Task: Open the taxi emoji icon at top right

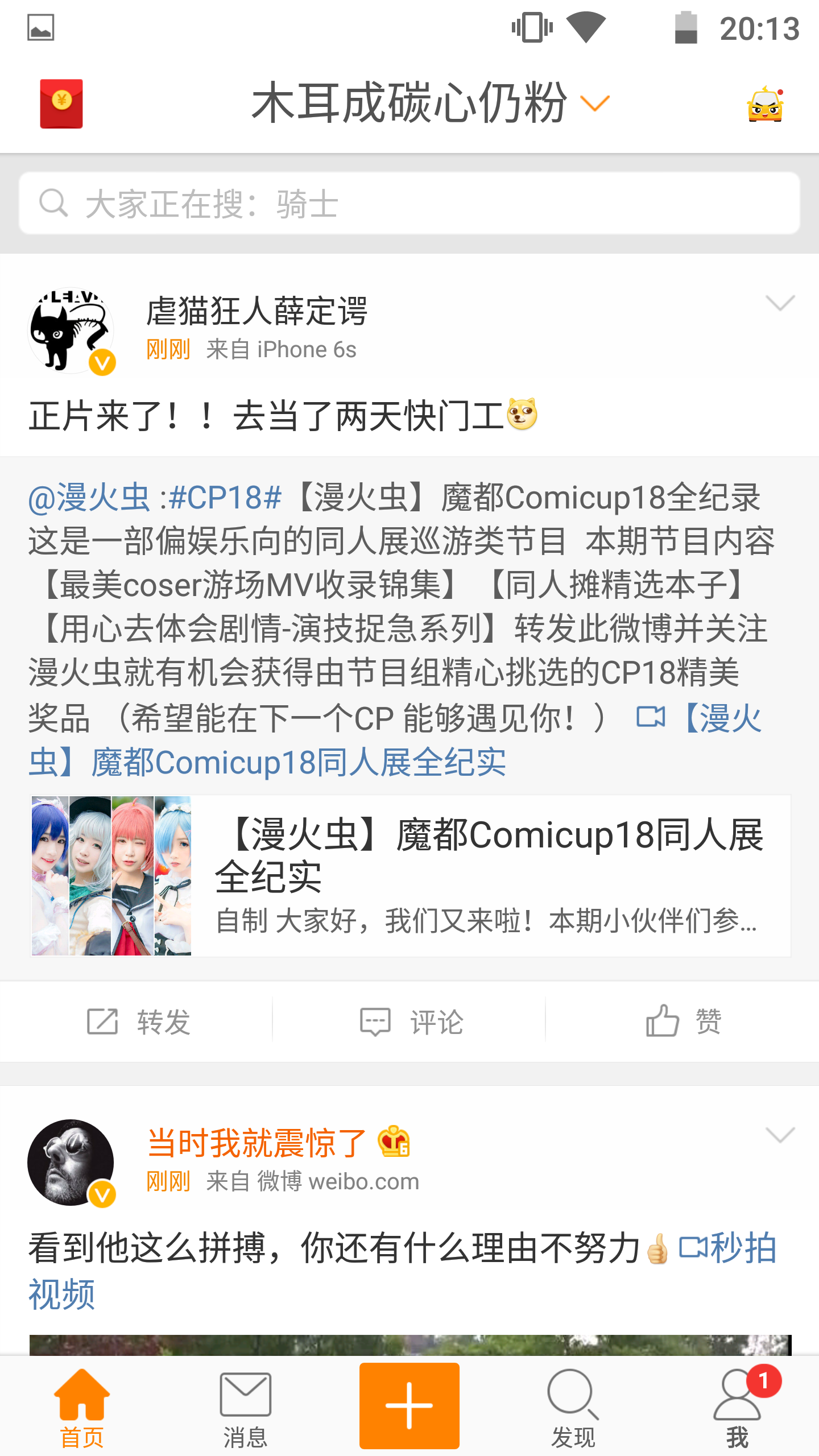Action: pyautogui.click(x=765, y=104)
